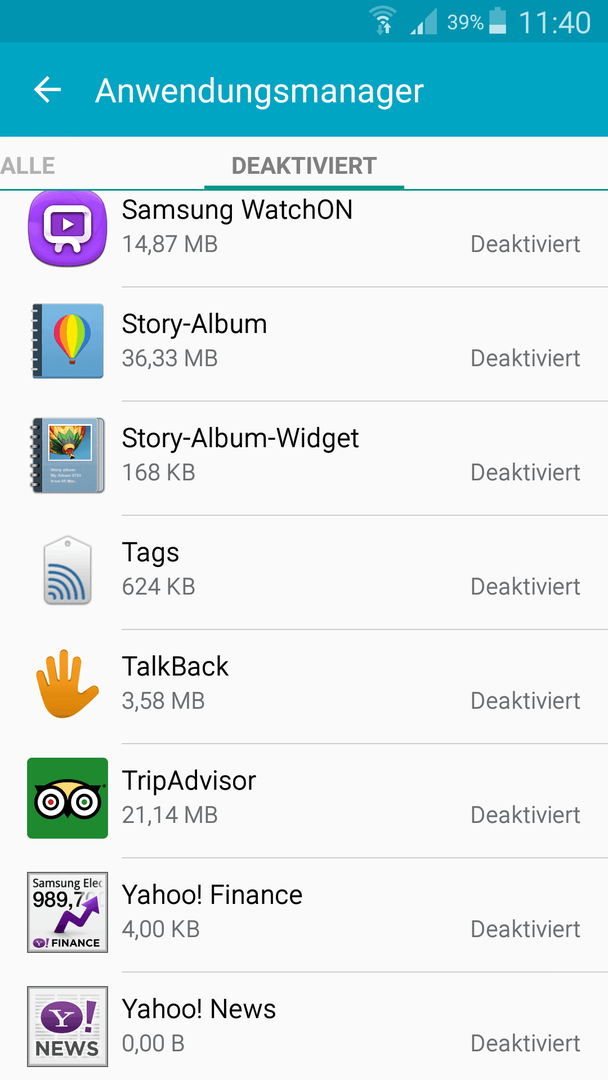
Task: Select the Yahoo! News app row
Action: pos(304,1026)
